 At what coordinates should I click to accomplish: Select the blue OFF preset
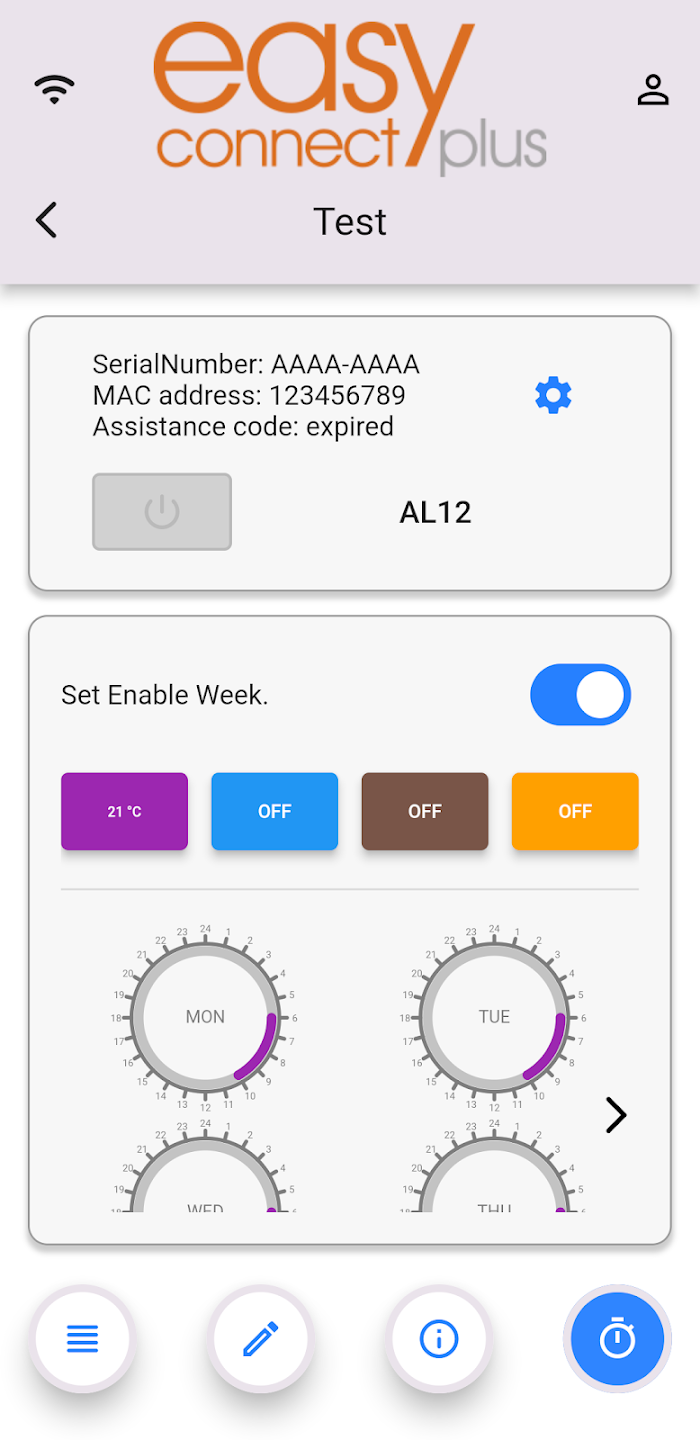275,811
